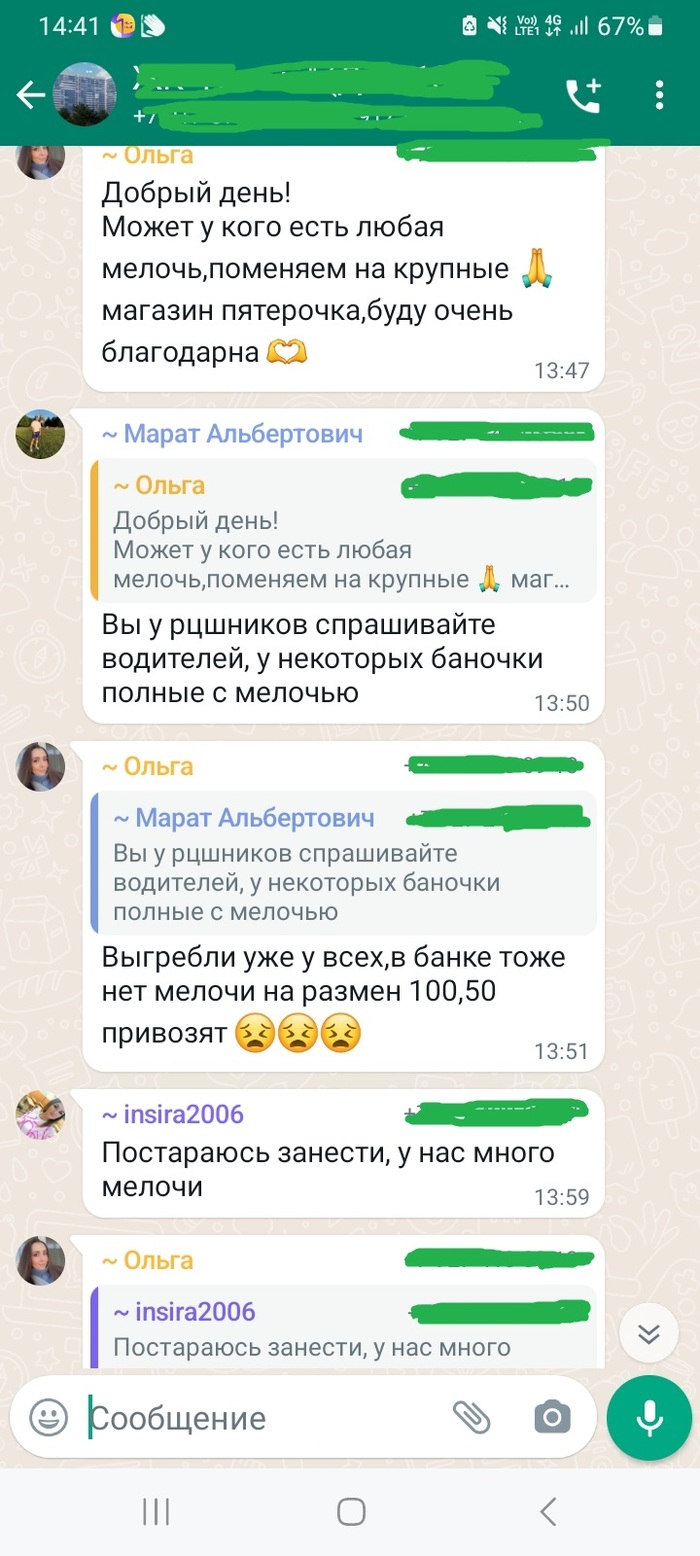View insira2006's profile avatar

tap(41, 1116)
